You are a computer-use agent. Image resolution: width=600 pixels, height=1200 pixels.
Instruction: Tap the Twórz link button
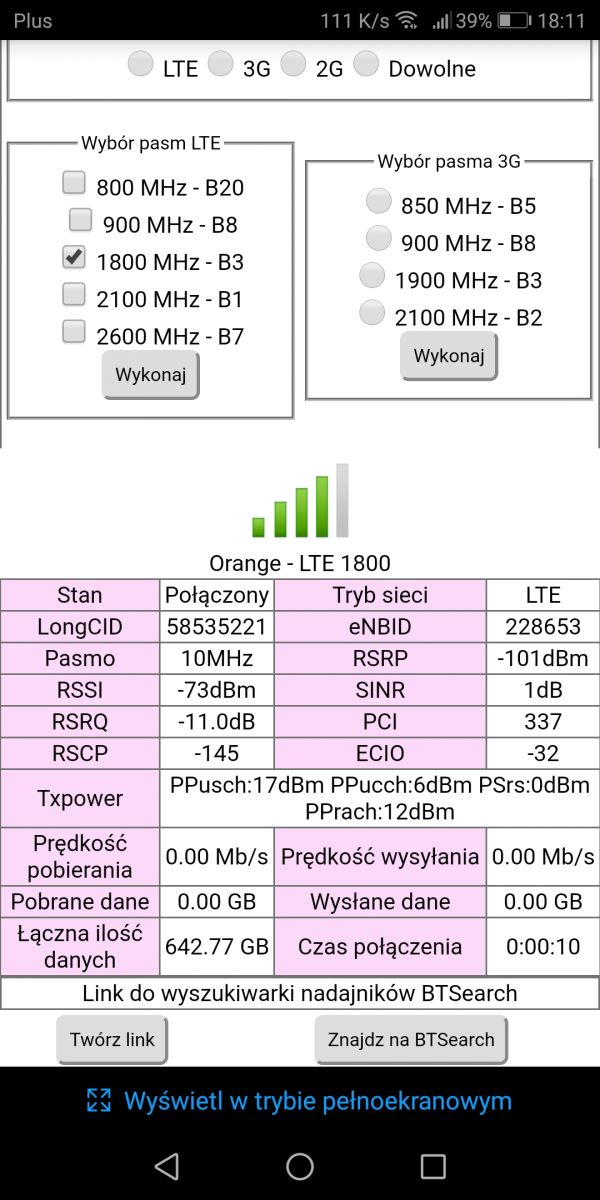112,1040
